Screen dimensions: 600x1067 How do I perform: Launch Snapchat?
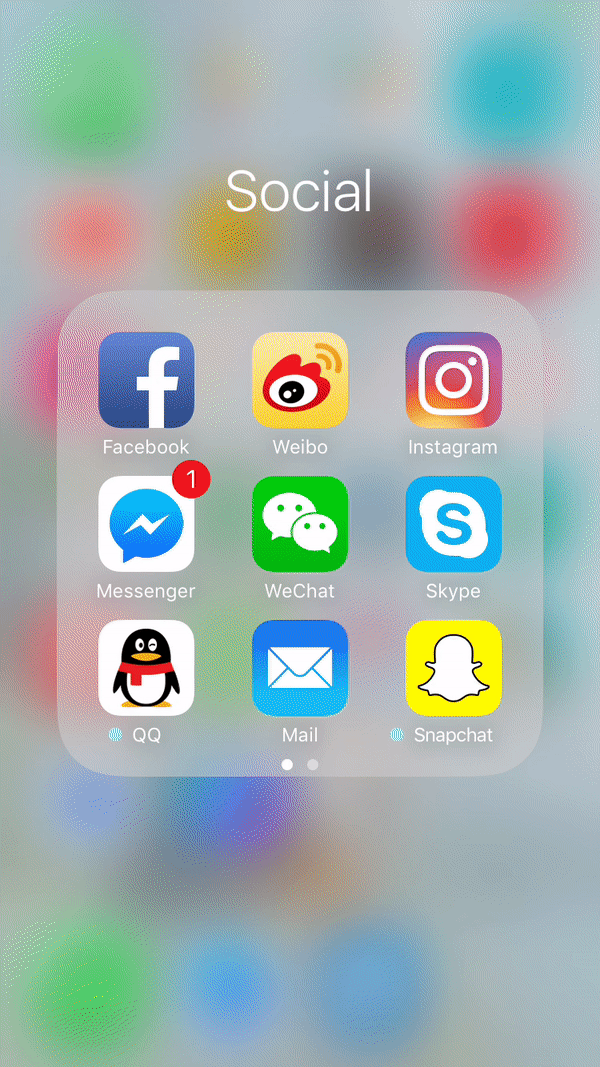click(454, 668)
